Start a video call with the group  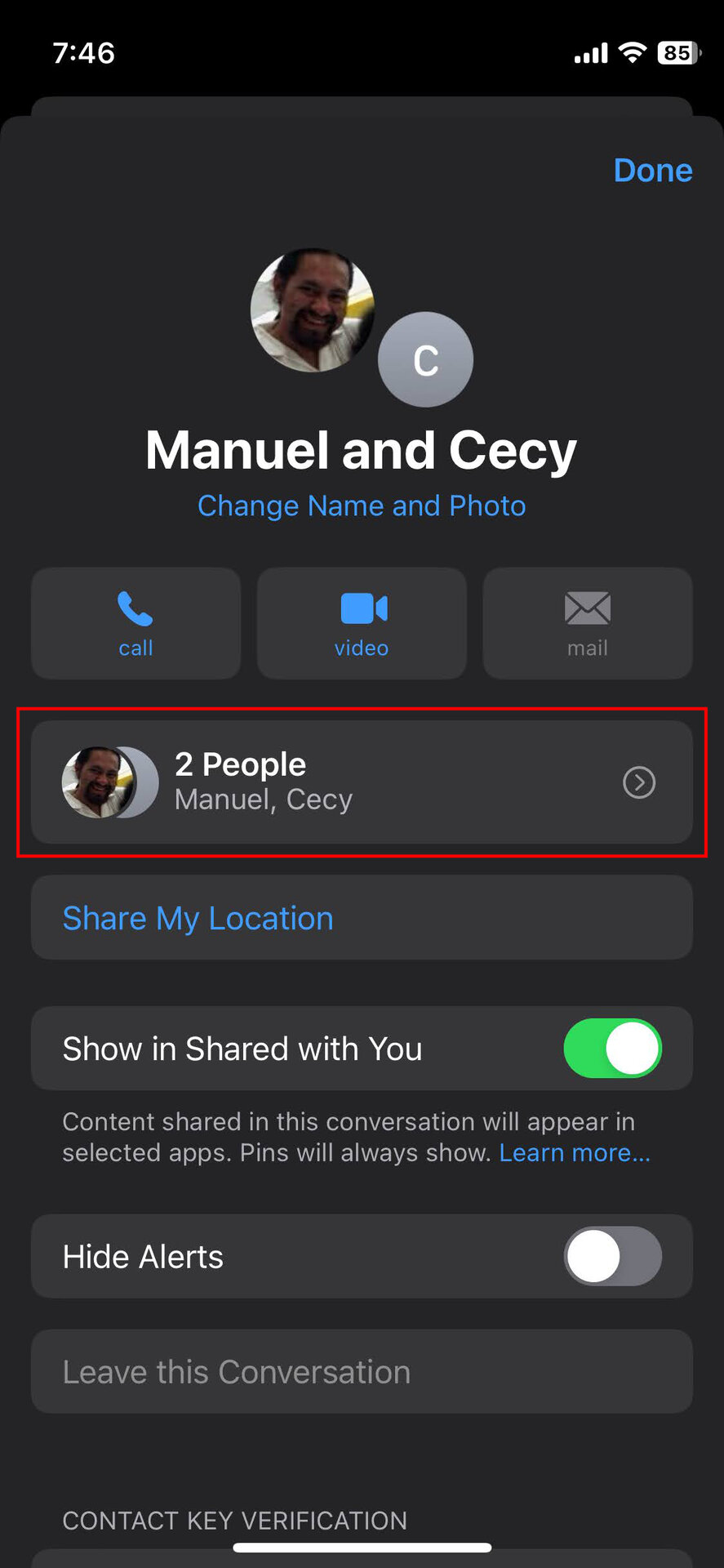pos(362,623)
